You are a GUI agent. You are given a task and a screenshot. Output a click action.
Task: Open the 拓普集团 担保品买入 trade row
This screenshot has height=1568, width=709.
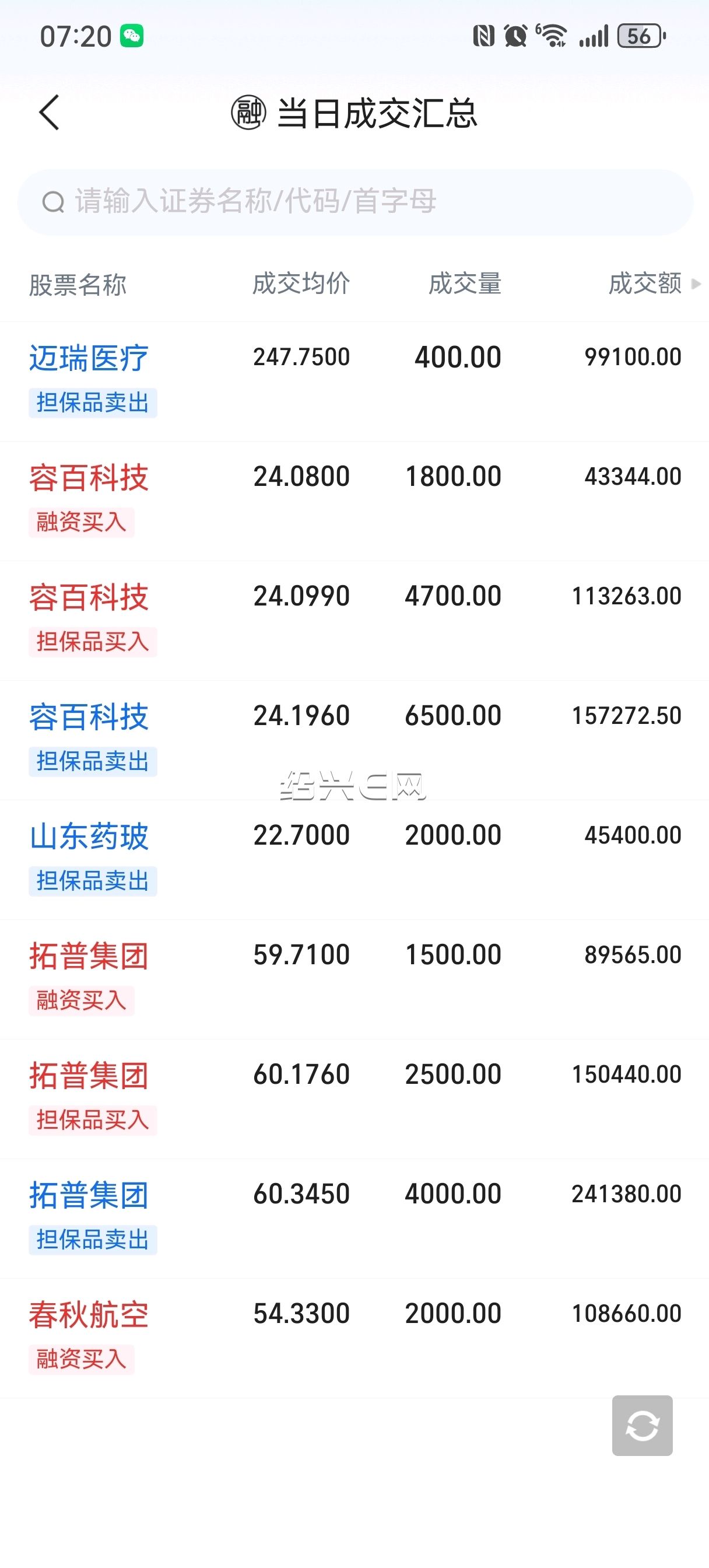click(354, 1097)
